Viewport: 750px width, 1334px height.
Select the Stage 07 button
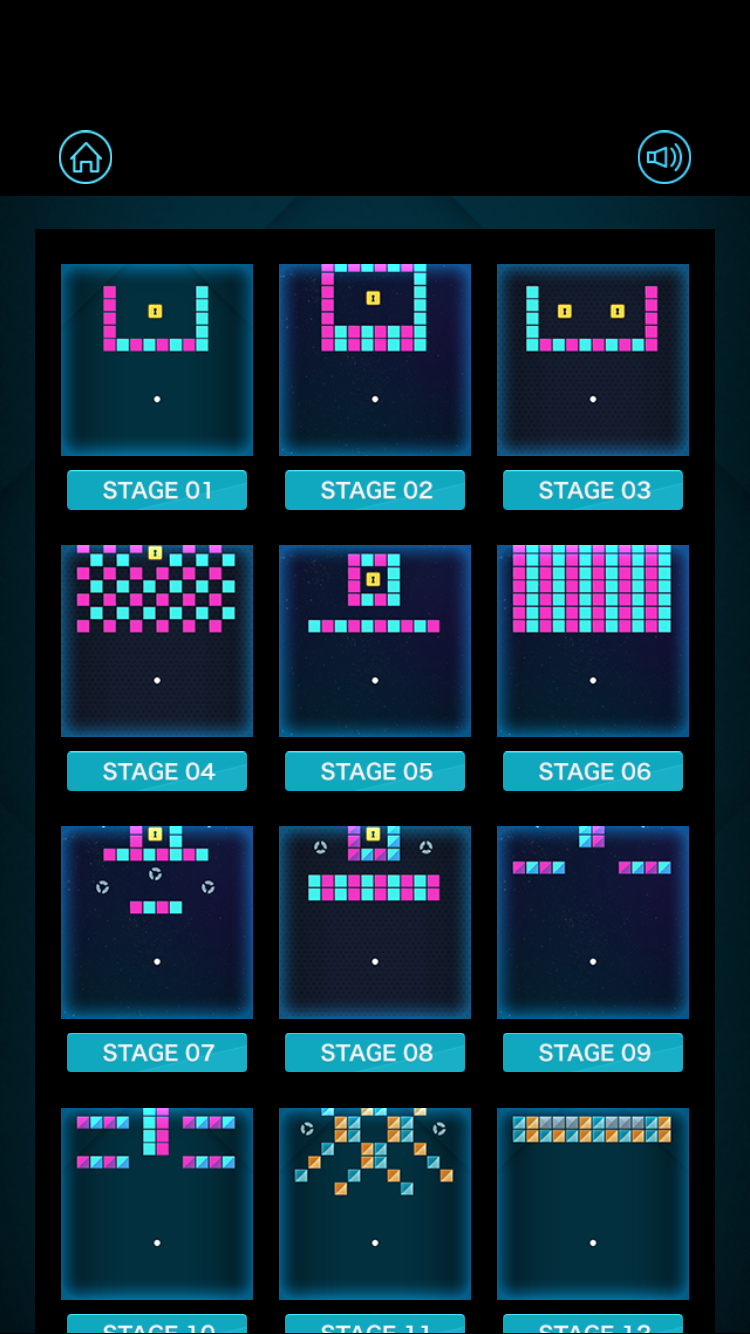157,1052
